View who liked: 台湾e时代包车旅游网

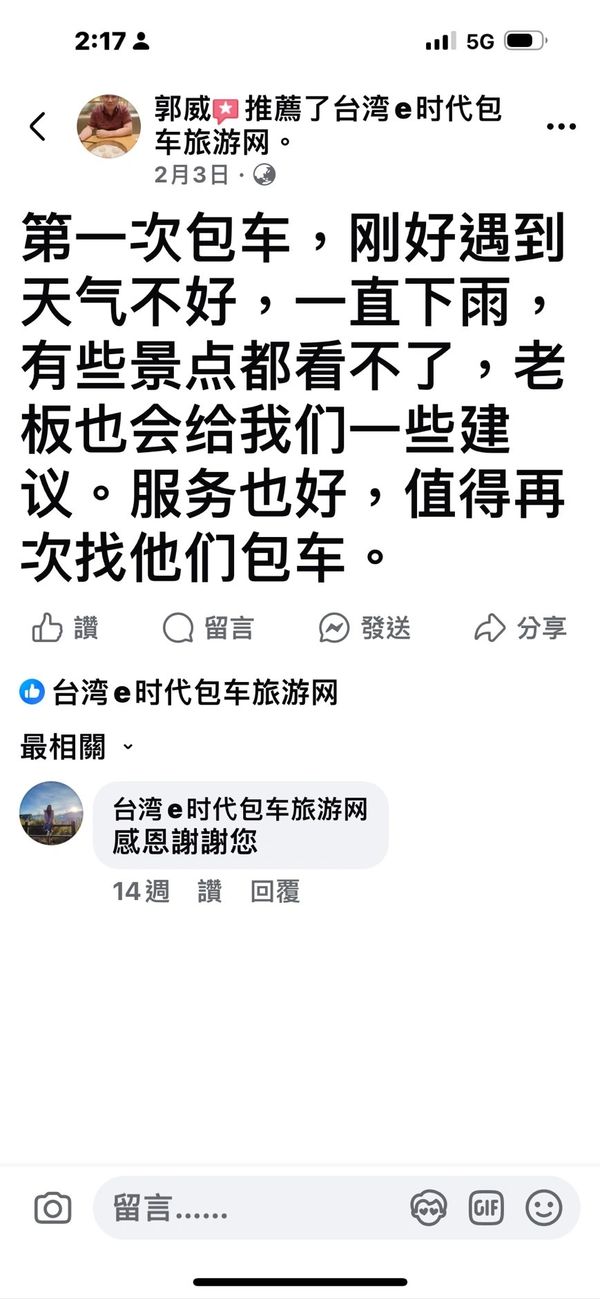180,691
